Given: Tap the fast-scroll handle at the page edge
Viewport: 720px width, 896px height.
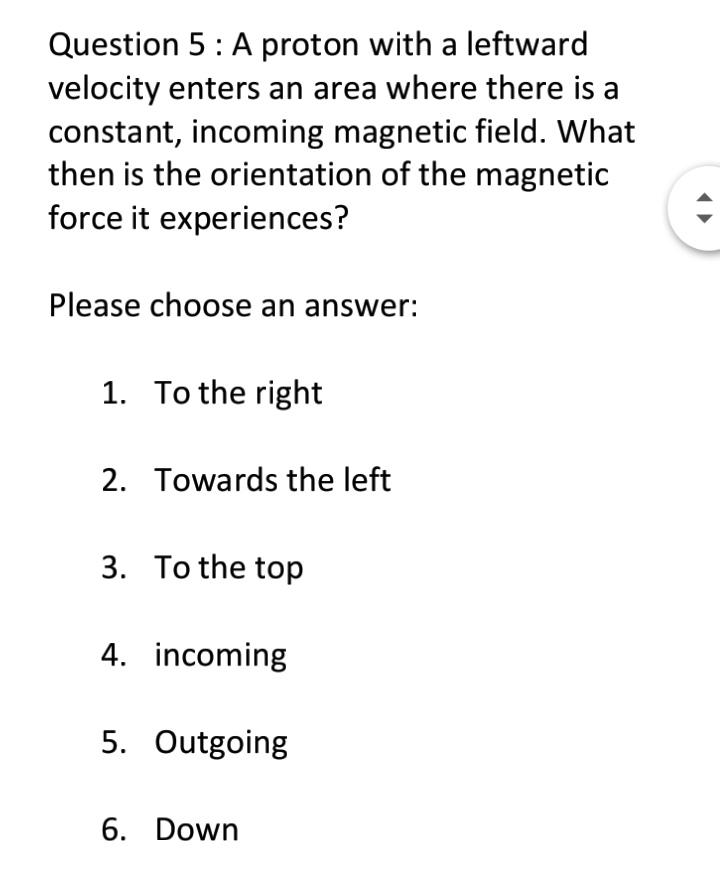Looking at the screenshot, I should 702,208.
